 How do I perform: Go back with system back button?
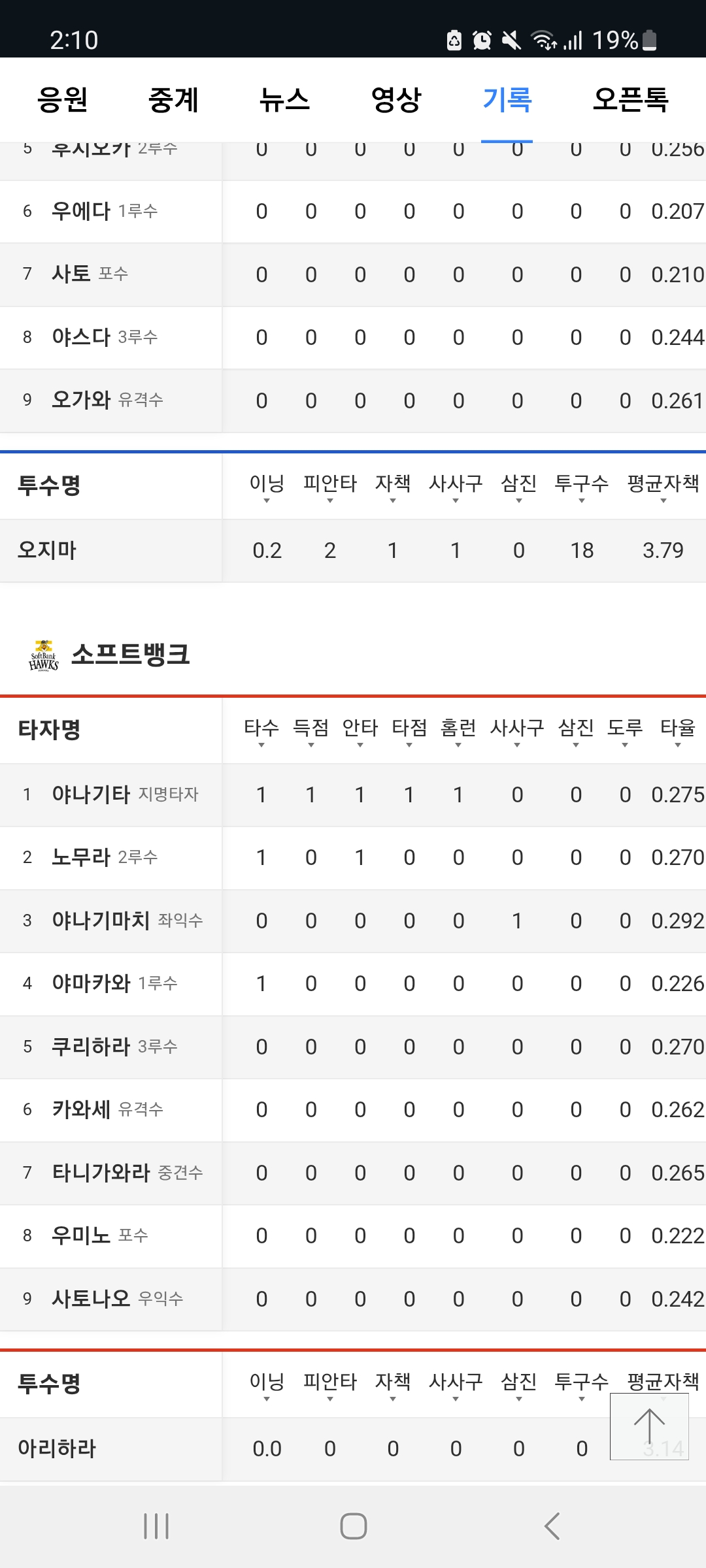pyautogui.click(x=551, y=1527)
